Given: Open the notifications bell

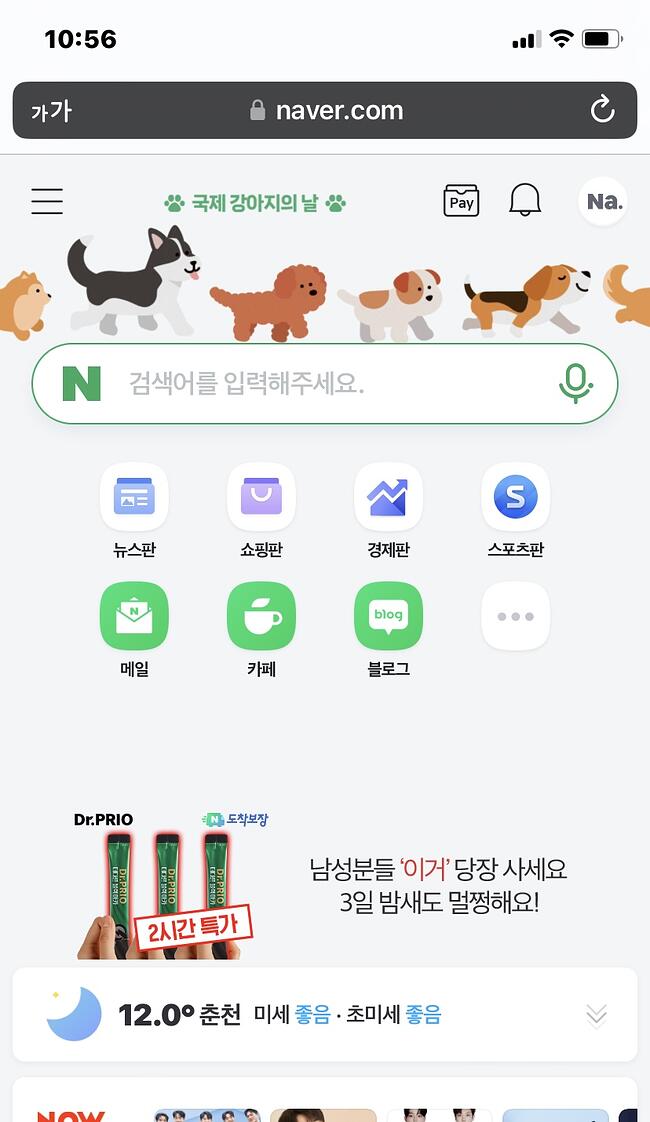Looking at the screenshot, I should point(525,201).
